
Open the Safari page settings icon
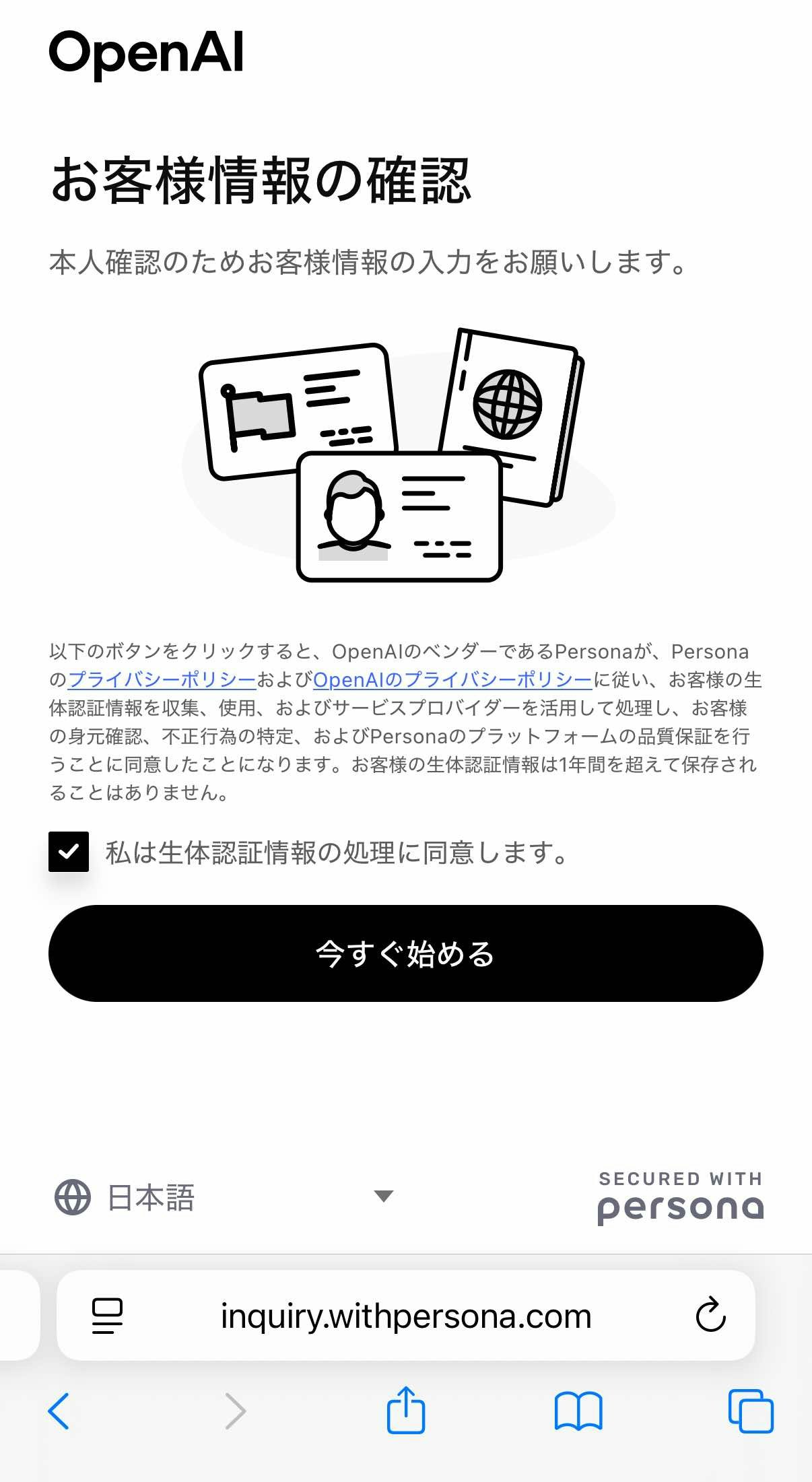tap(107, 1316)
